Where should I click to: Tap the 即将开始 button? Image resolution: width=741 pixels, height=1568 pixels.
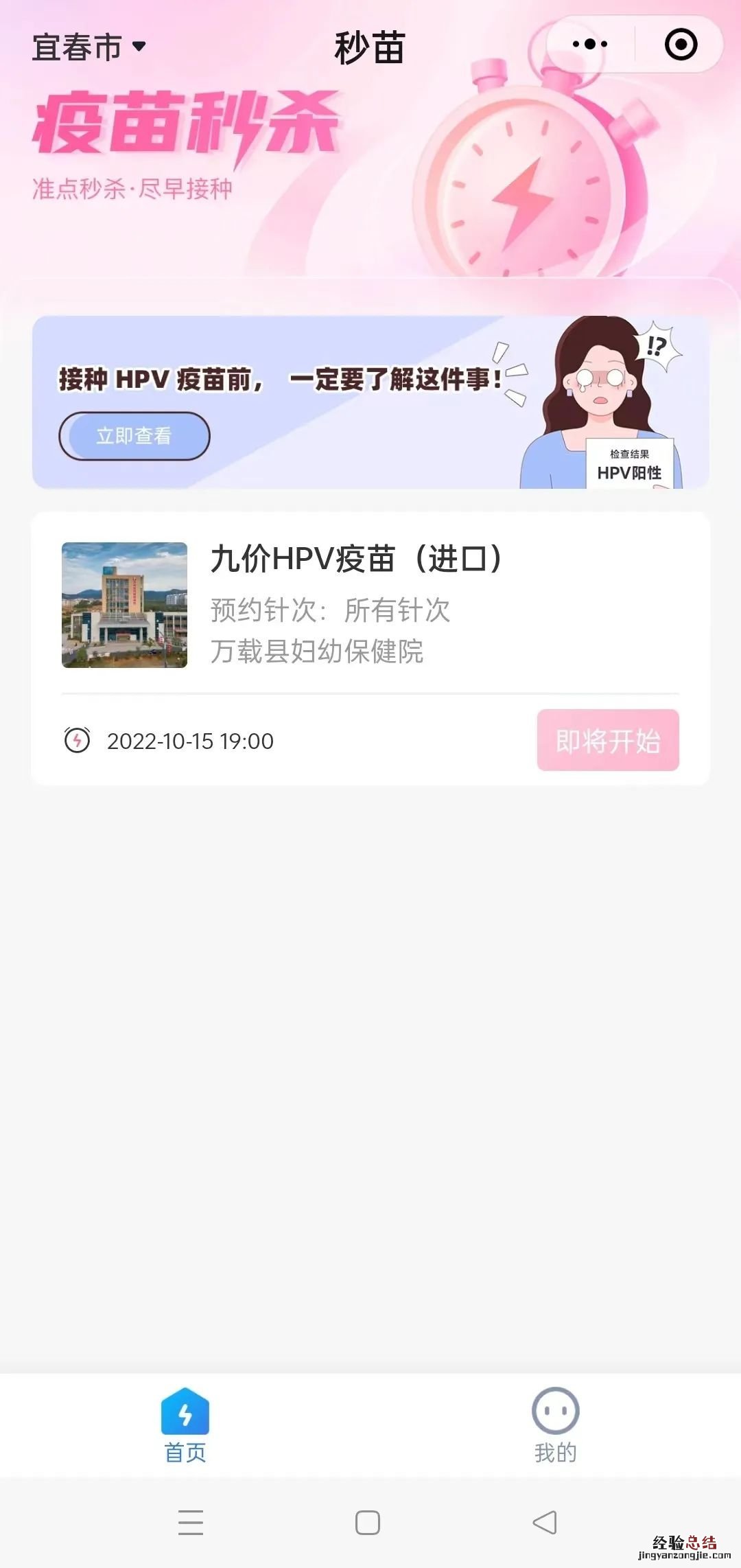(608, 740)
